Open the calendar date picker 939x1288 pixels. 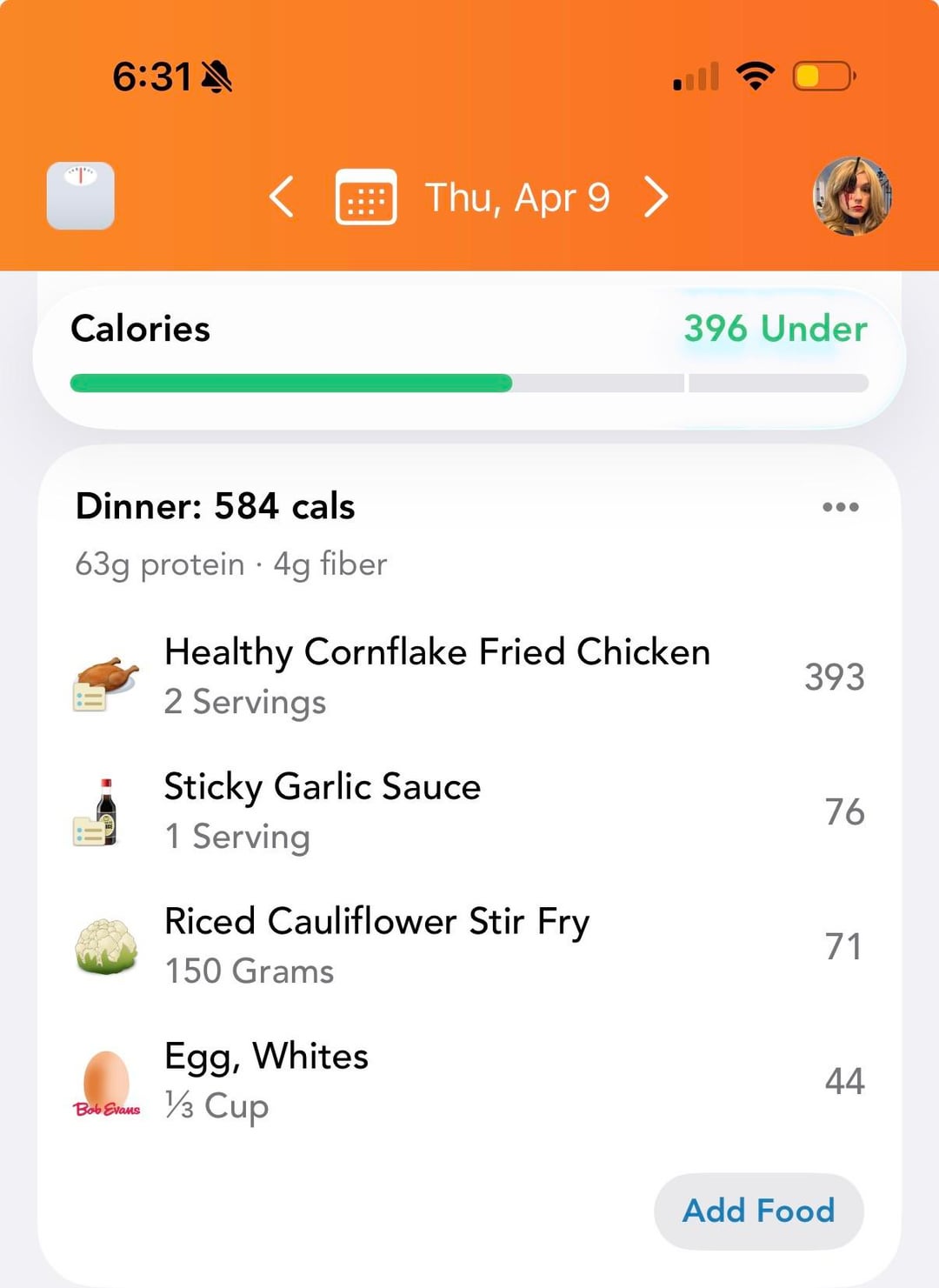[x=366, y=197]
